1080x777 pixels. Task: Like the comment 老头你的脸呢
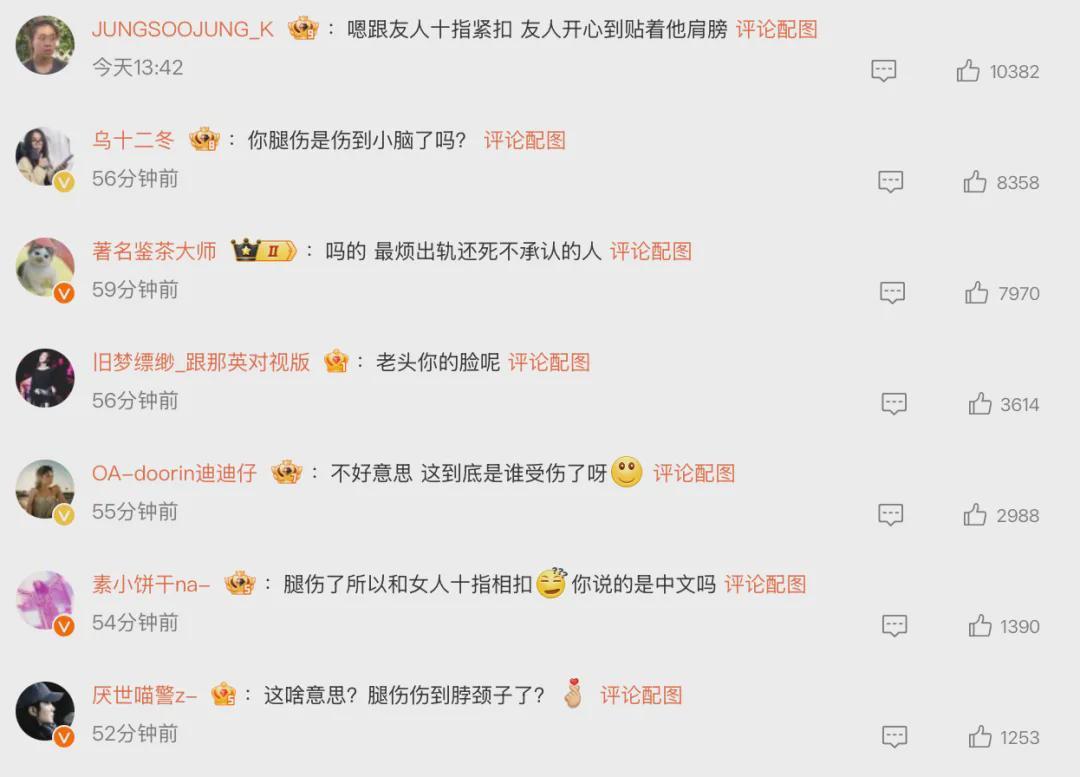(x=979, y=404)
